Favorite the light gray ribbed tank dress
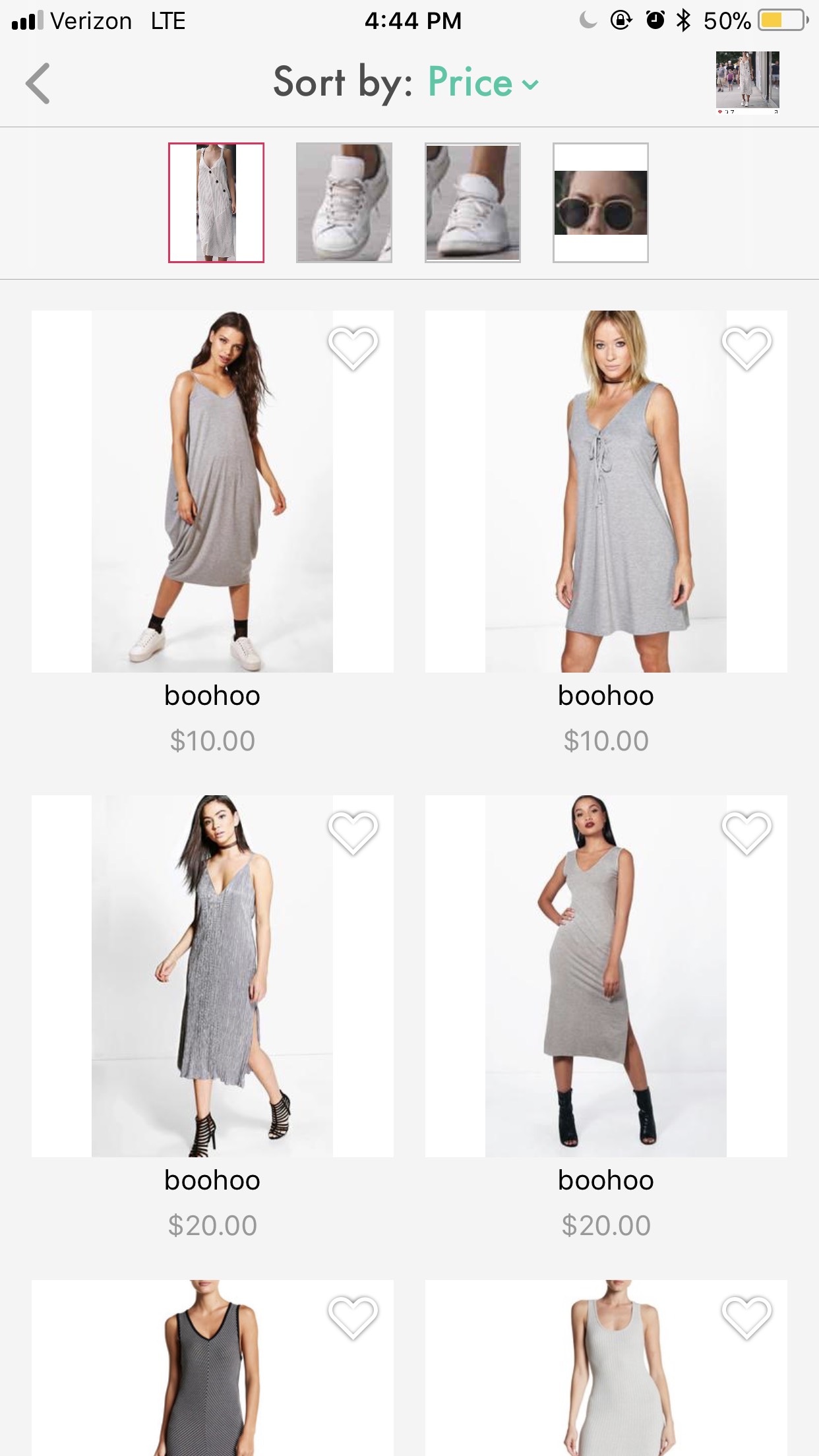Image resolution: width=819 pixels, height=1456 pixels. click(746, 1317)
